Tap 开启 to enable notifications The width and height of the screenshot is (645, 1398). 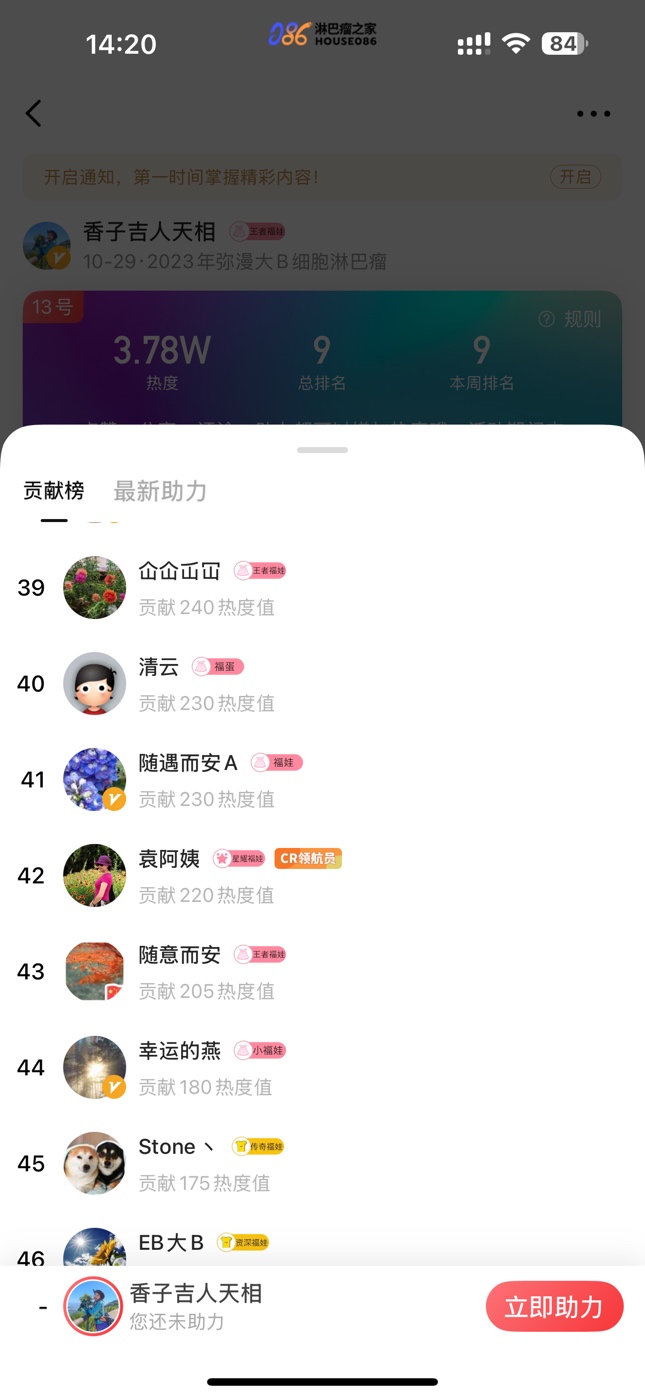(575, 177)
